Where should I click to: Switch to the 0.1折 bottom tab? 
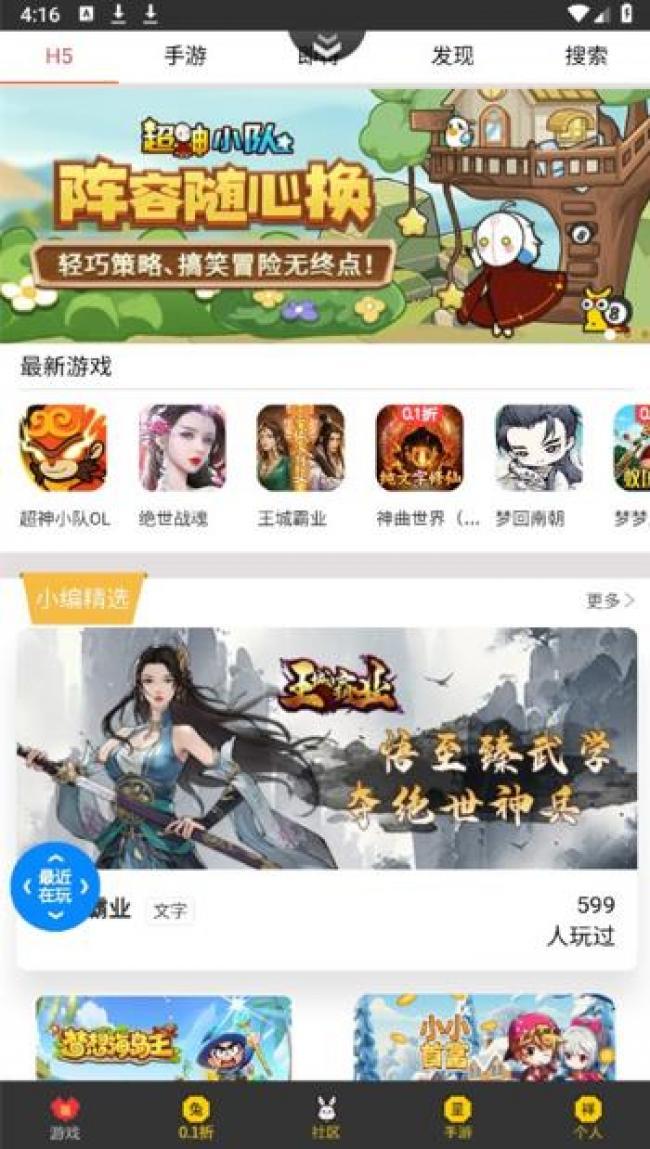coord(196,1117)
